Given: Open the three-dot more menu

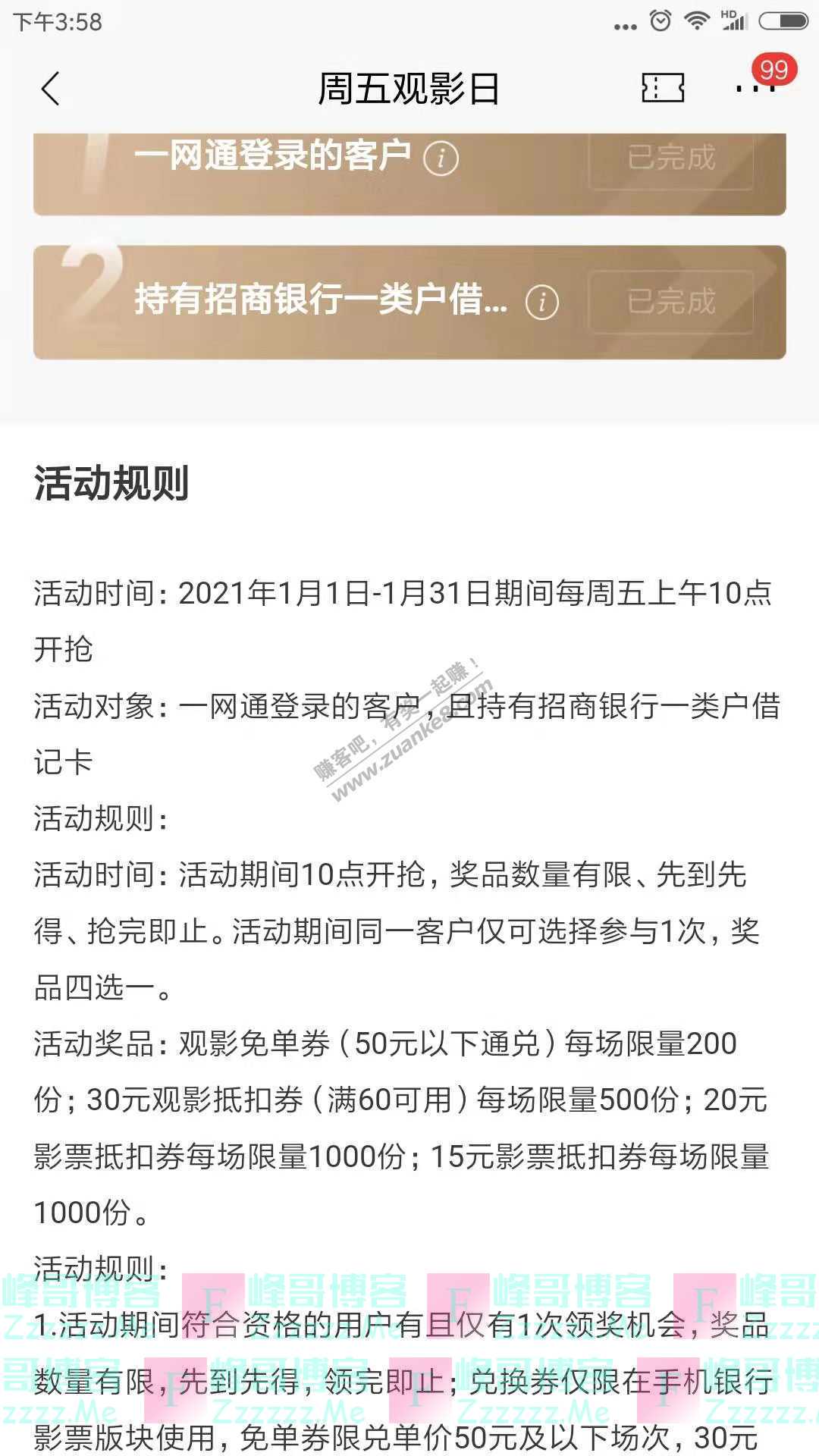Looking at the screenshot, I should tap(755, 89).
